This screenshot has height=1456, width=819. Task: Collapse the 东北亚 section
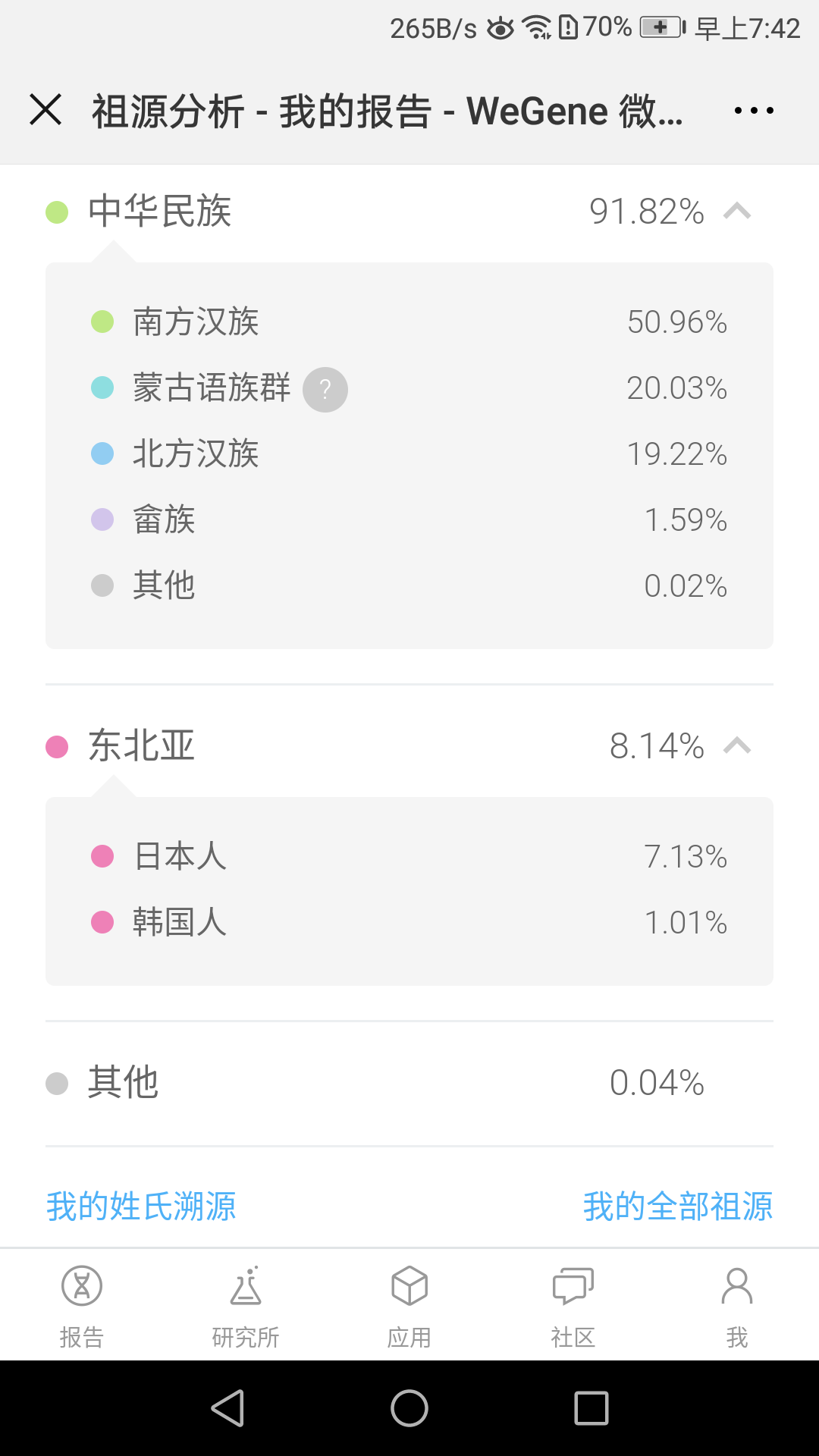[737, 745]
